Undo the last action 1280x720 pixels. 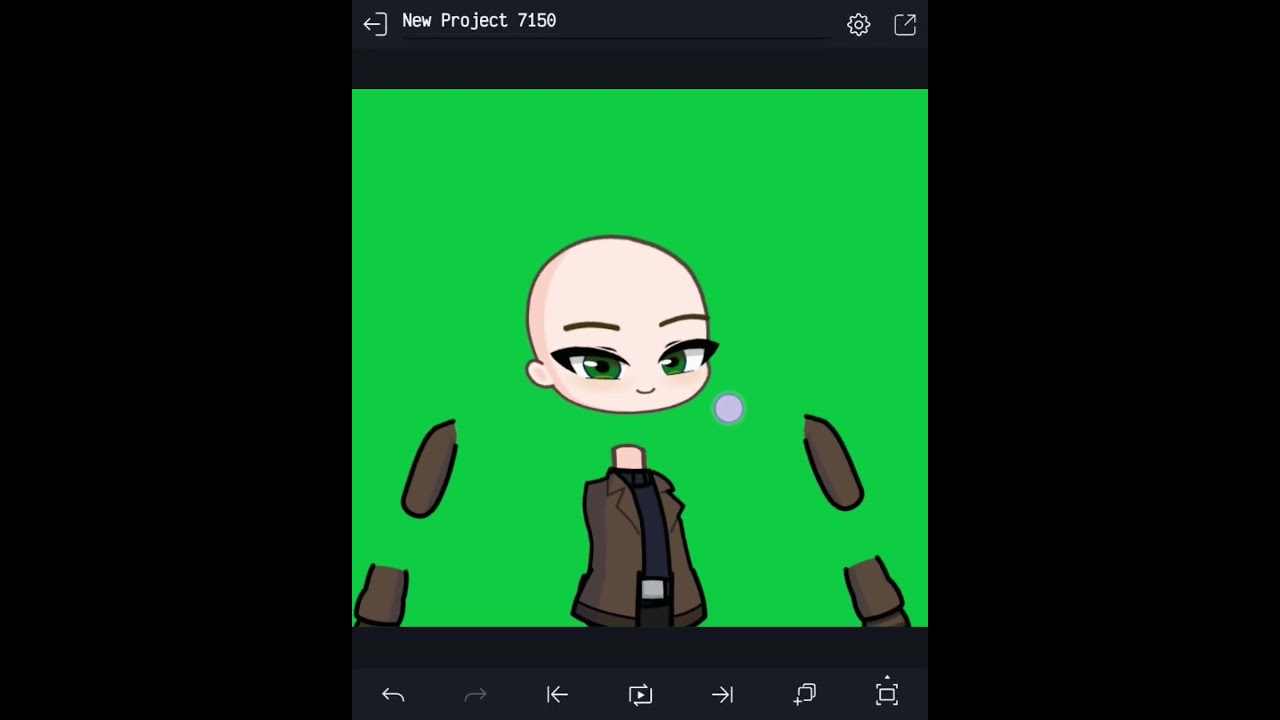coord(393,695)
